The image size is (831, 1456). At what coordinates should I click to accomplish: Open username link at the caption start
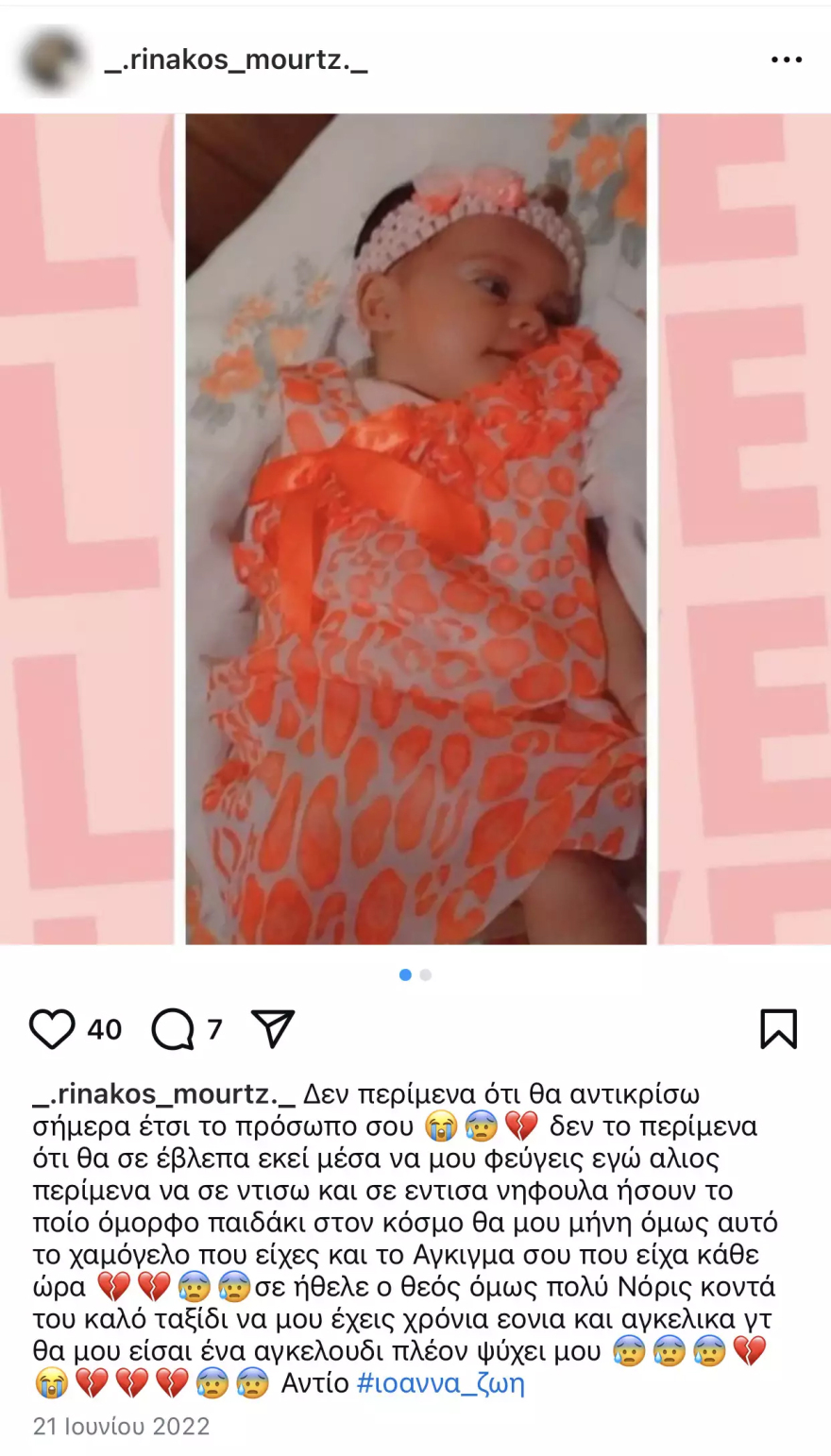[x=164, y=1093]
